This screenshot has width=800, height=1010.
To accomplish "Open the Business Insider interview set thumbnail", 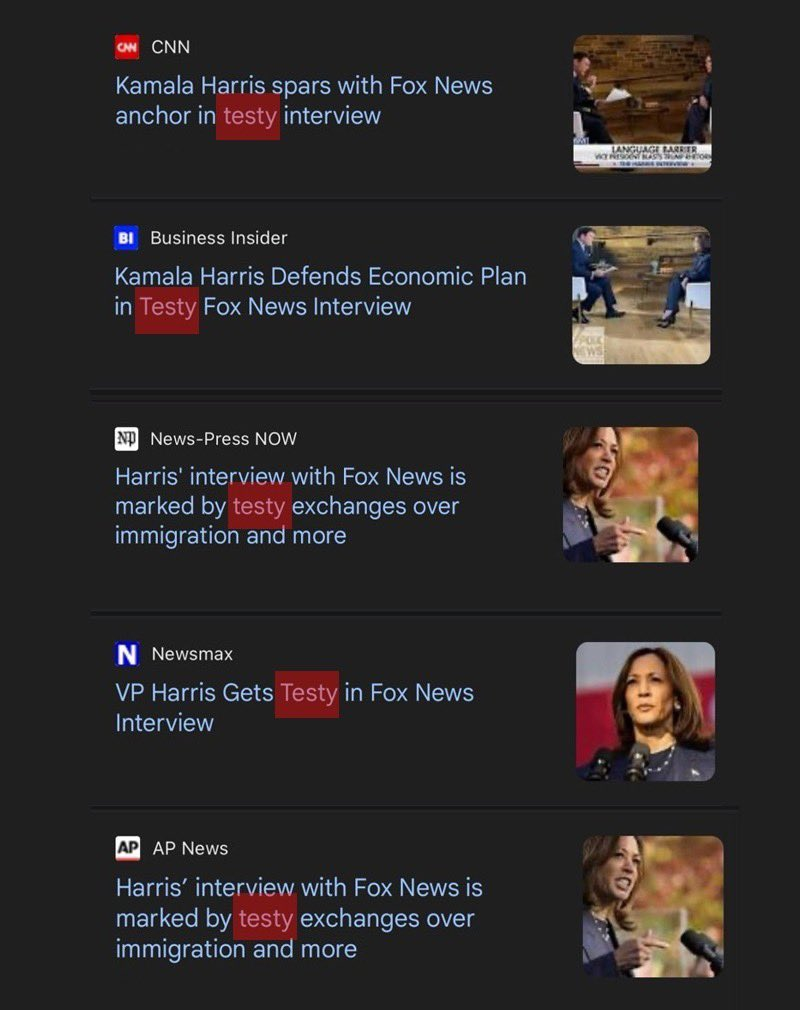I will [641, 294].
